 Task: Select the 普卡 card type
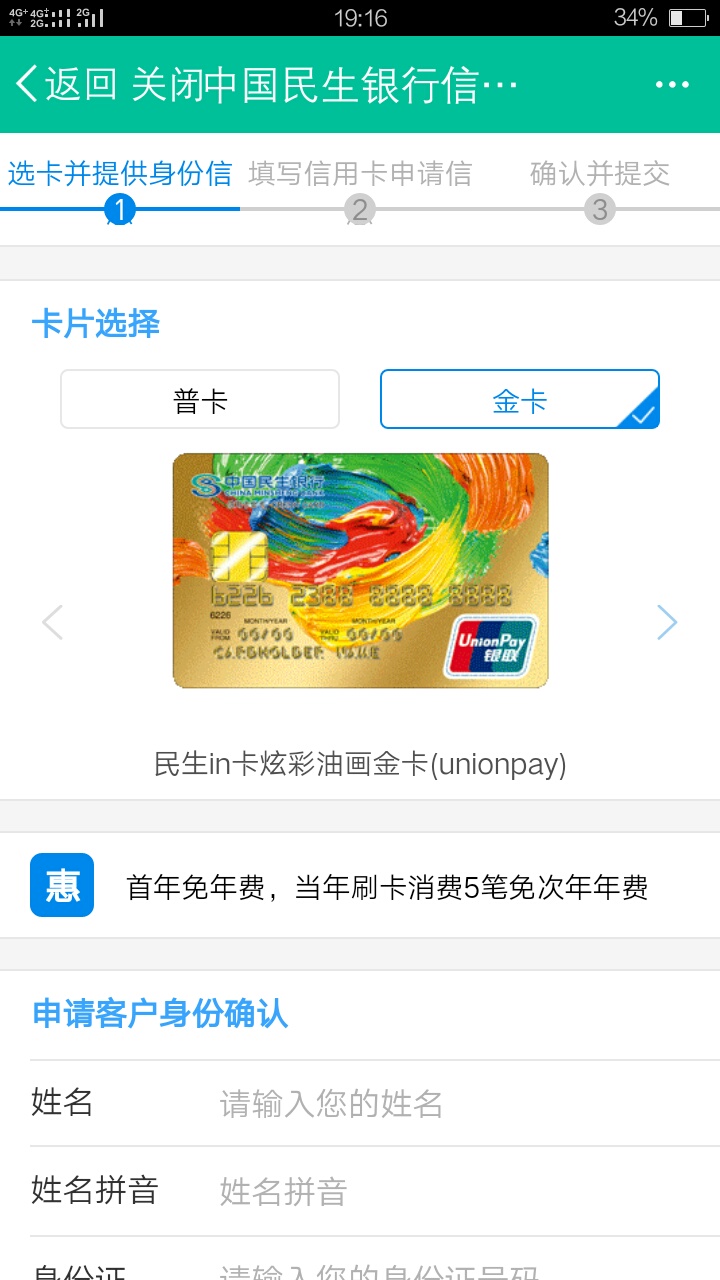click(200, 400)
